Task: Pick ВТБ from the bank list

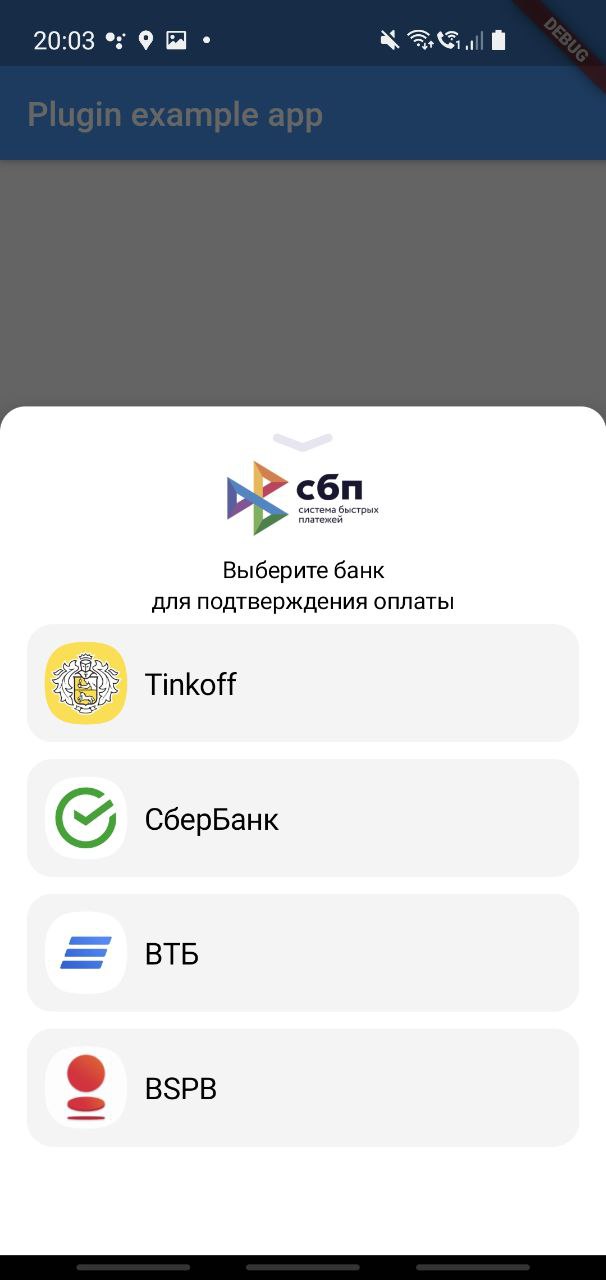Action: point(303,953)
